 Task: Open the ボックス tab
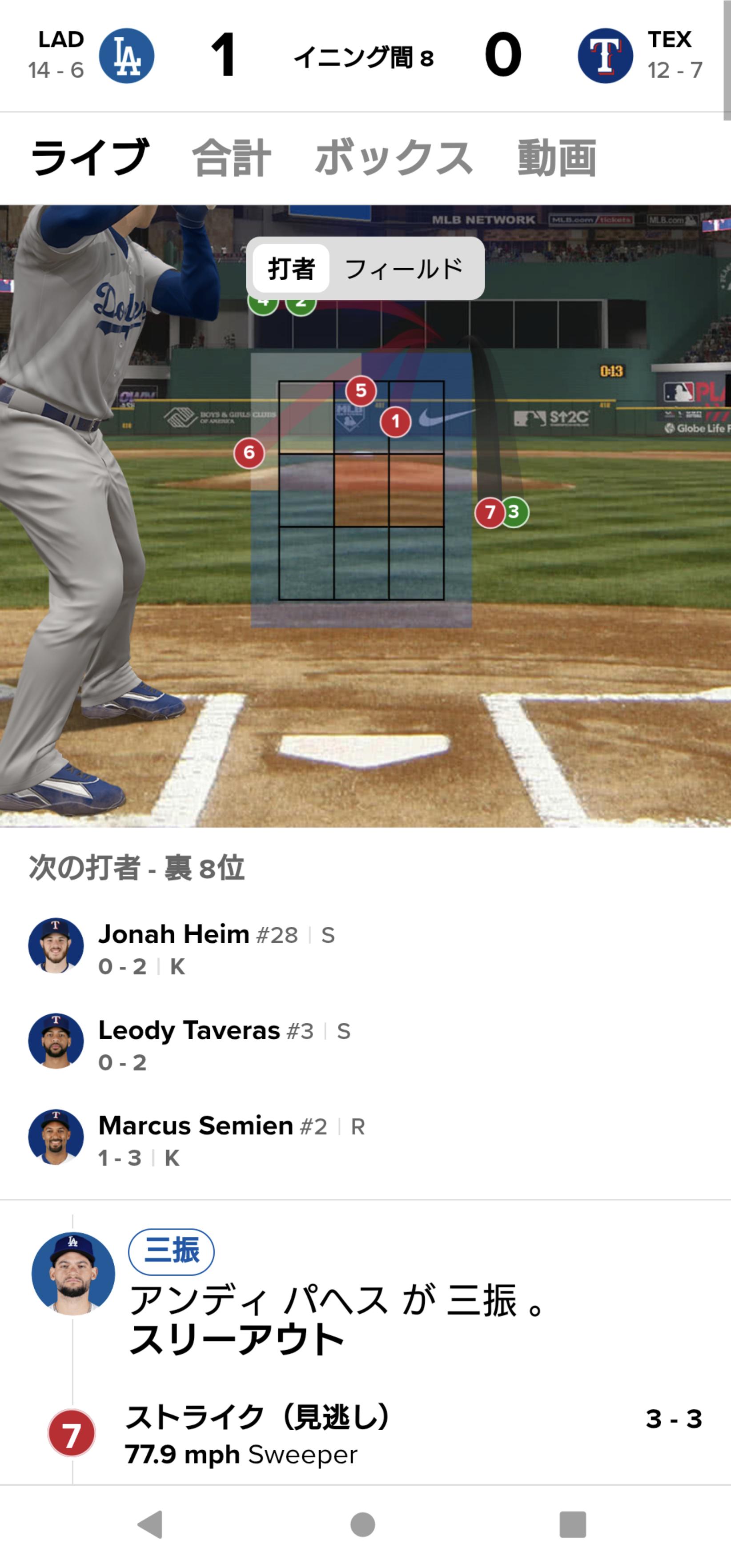coord(394,158)
